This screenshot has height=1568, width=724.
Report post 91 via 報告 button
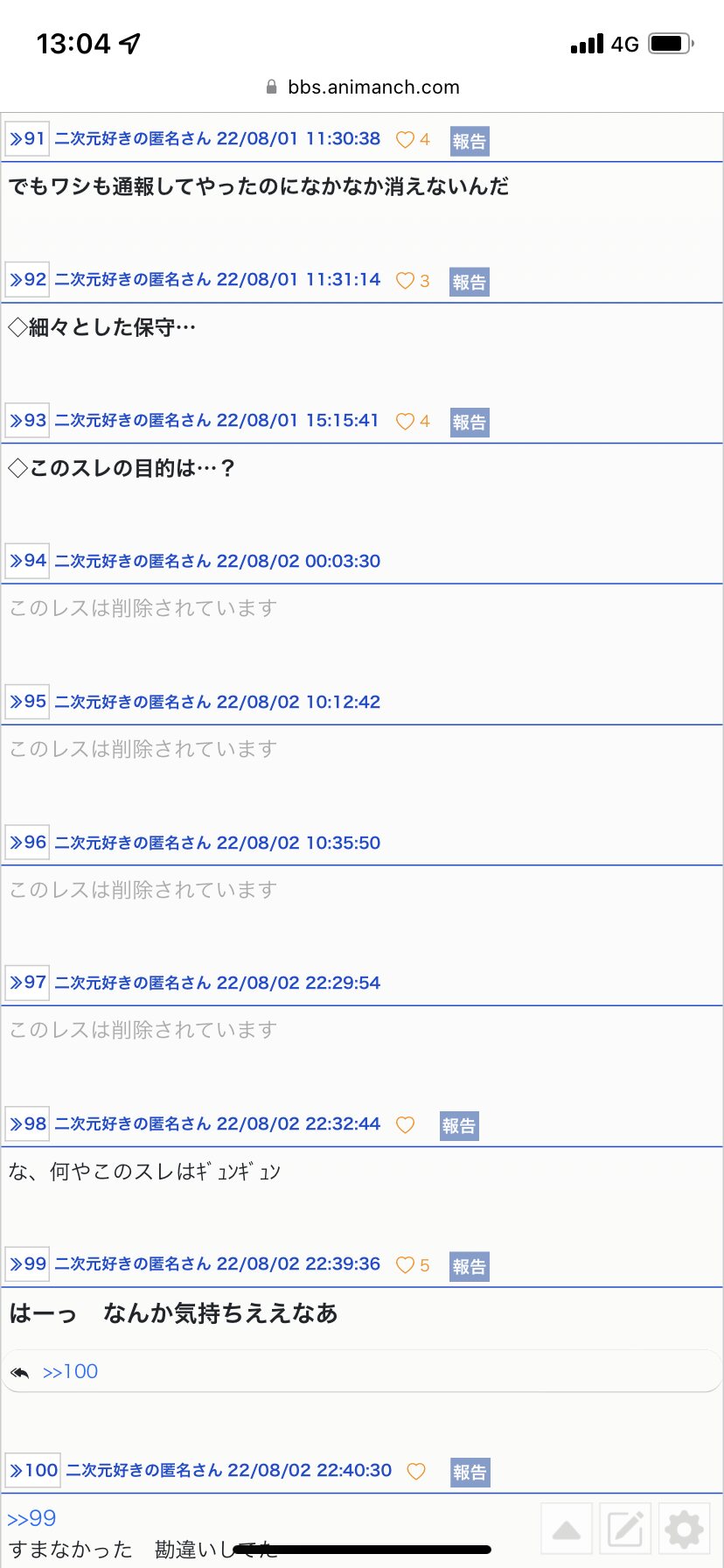tap(470, 141)
